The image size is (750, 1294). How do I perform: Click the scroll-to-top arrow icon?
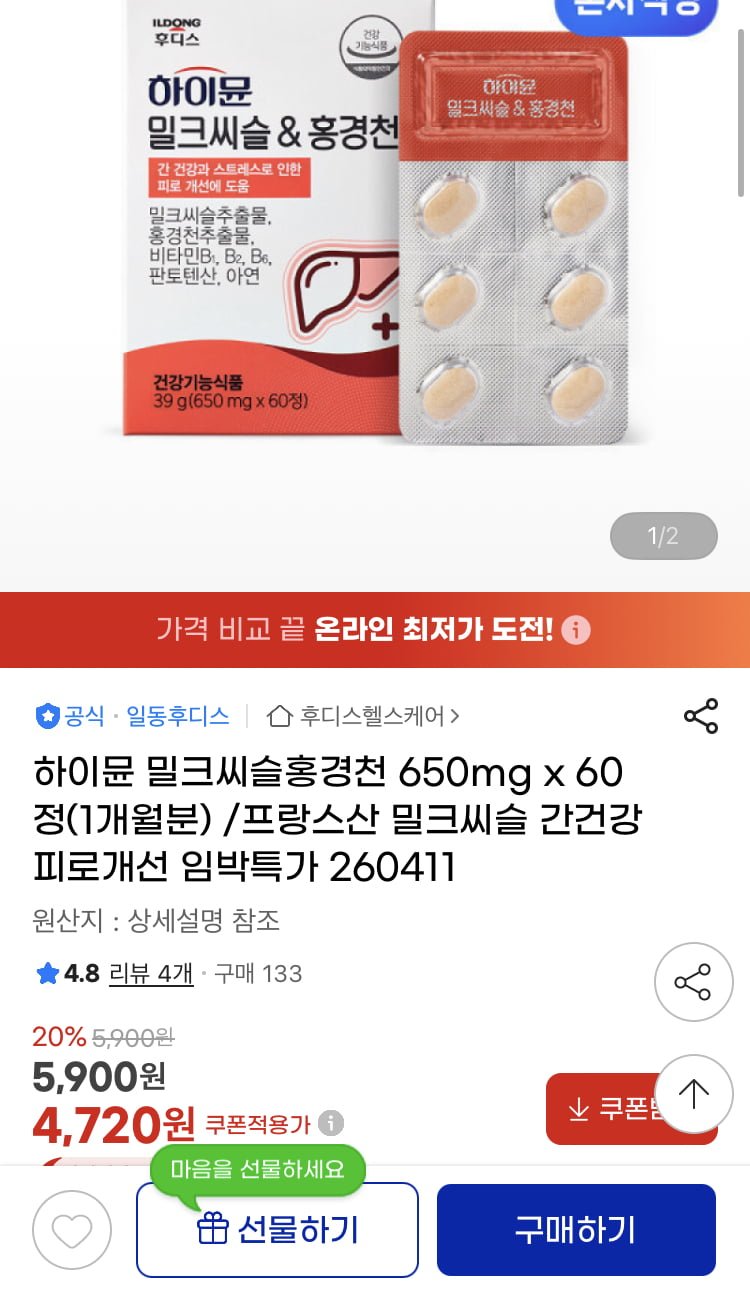pos(694,1094)
